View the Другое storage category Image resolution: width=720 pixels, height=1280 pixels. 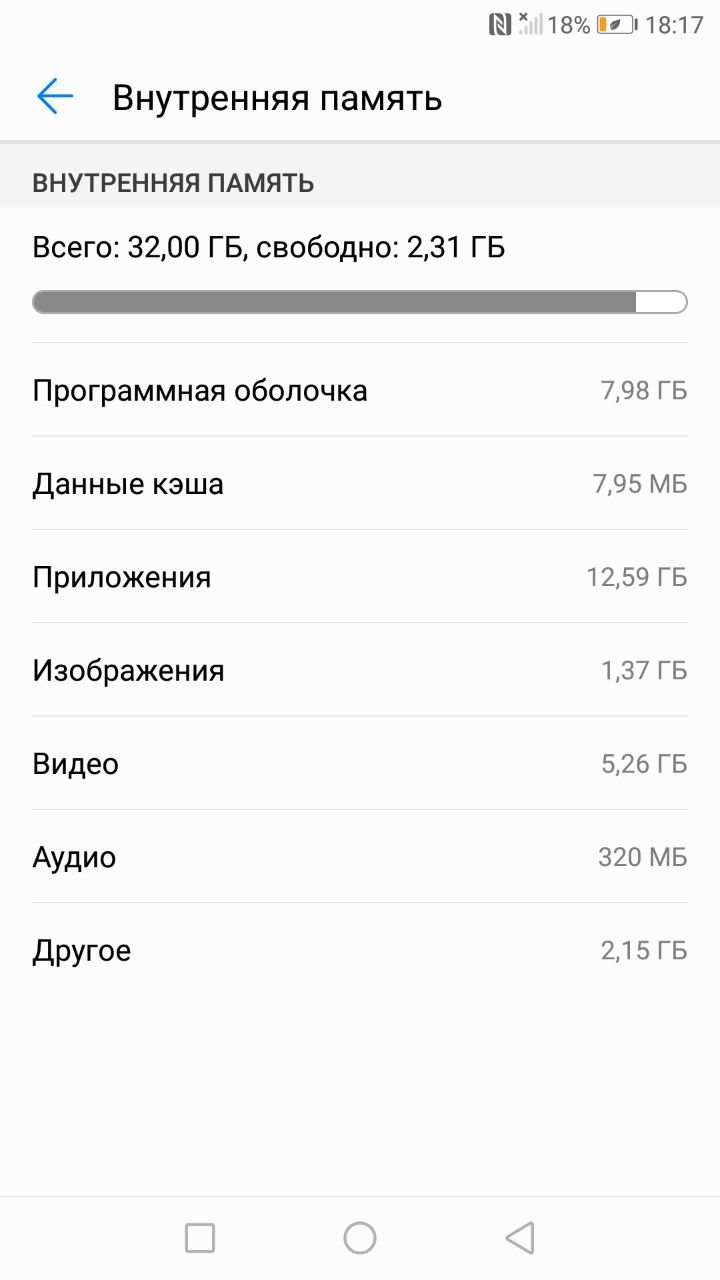[x=360, y=950]
